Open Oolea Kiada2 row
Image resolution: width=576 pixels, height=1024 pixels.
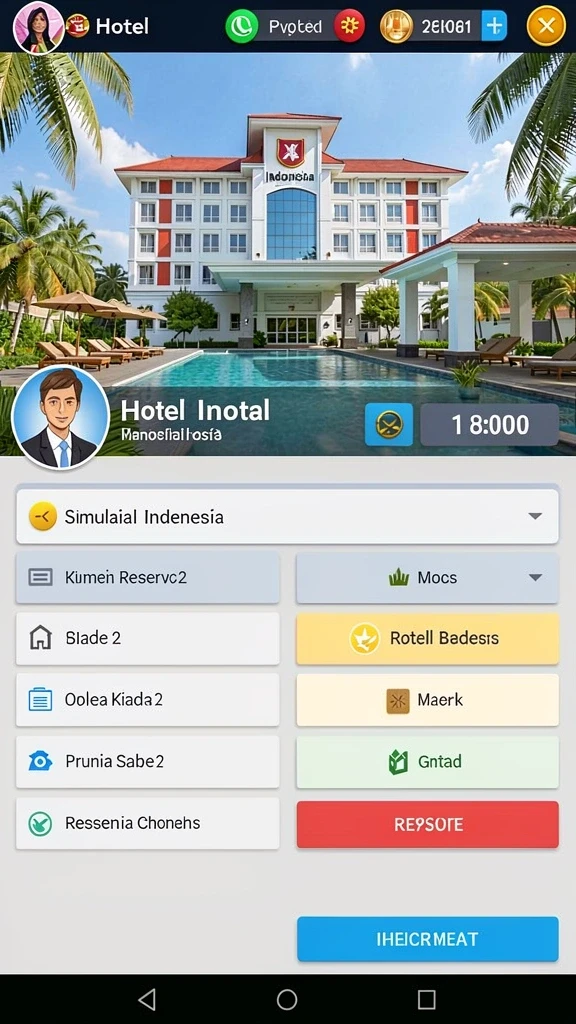148,699
